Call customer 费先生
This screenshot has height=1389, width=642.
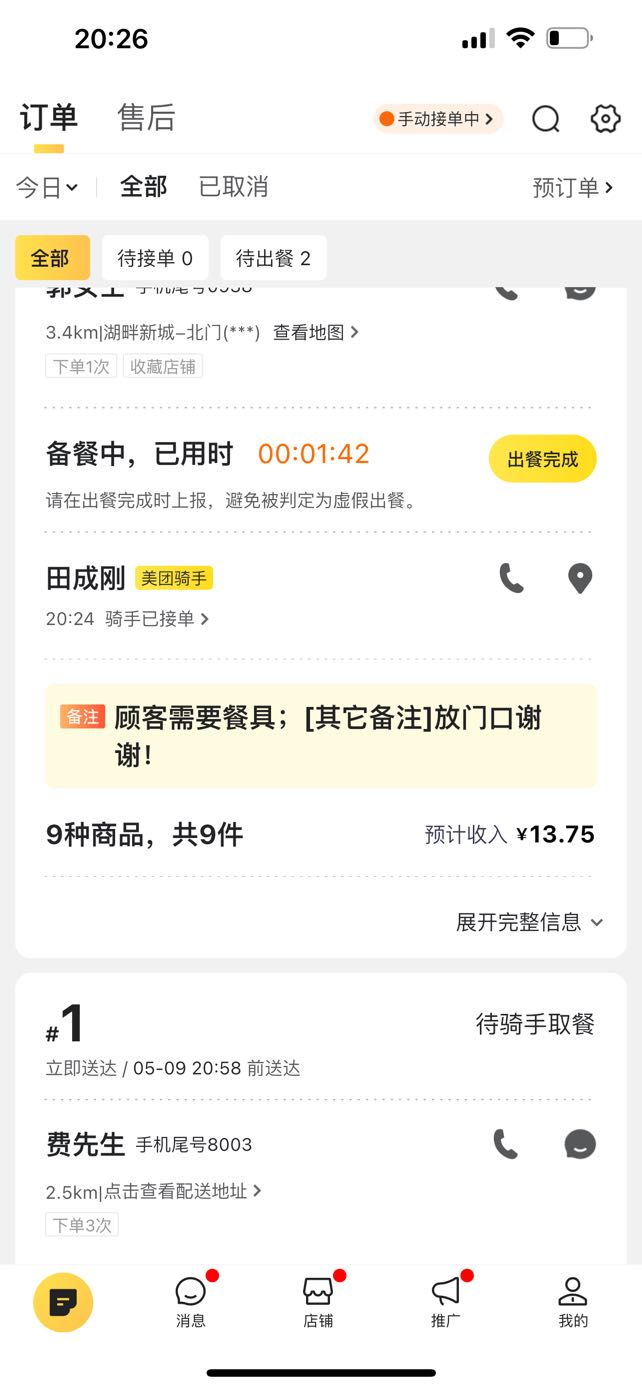click(506, 1144)
